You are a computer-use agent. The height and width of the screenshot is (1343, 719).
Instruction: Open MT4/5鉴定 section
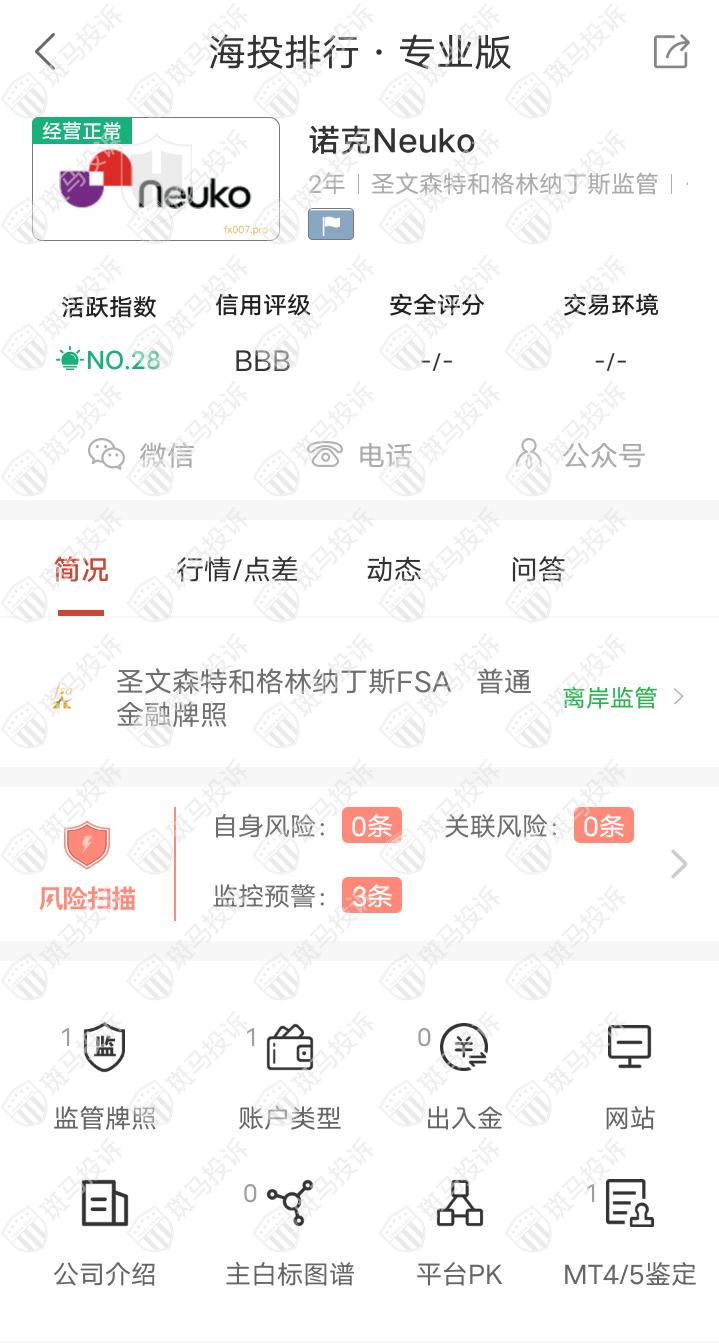point(630,1232)
